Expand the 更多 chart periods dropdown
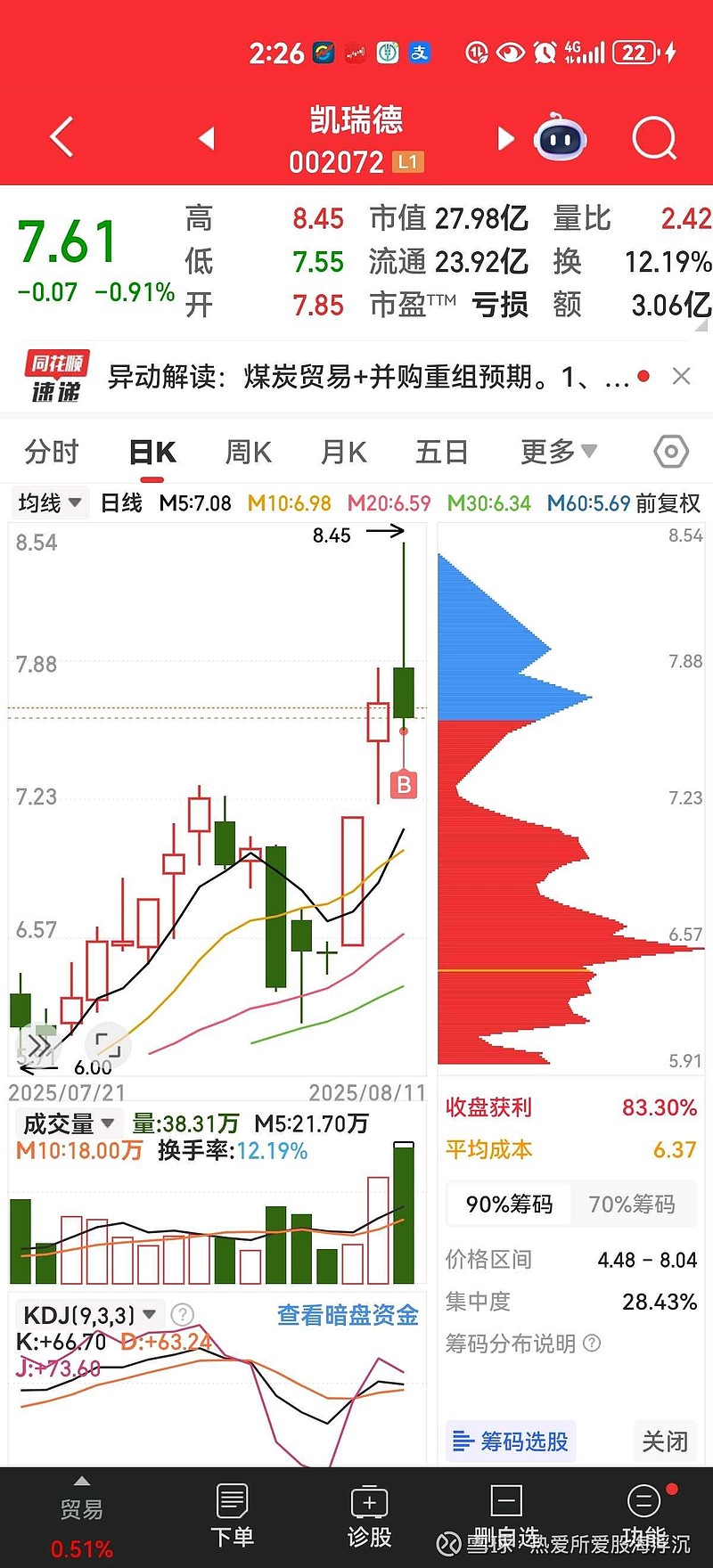 coord(558,453)
